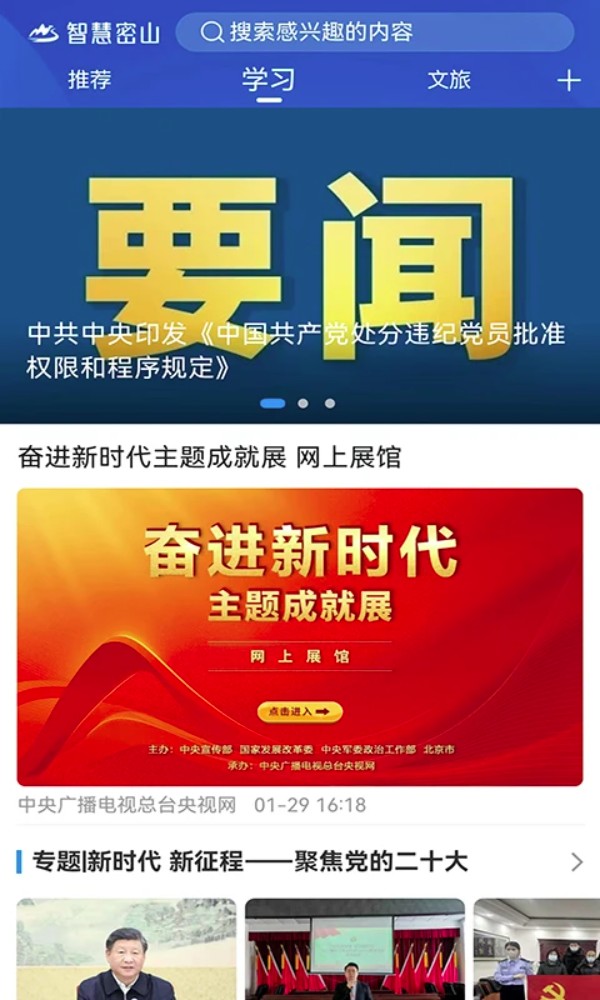Open the first topic thumbnail with the landscape painting

coord(127,950)
